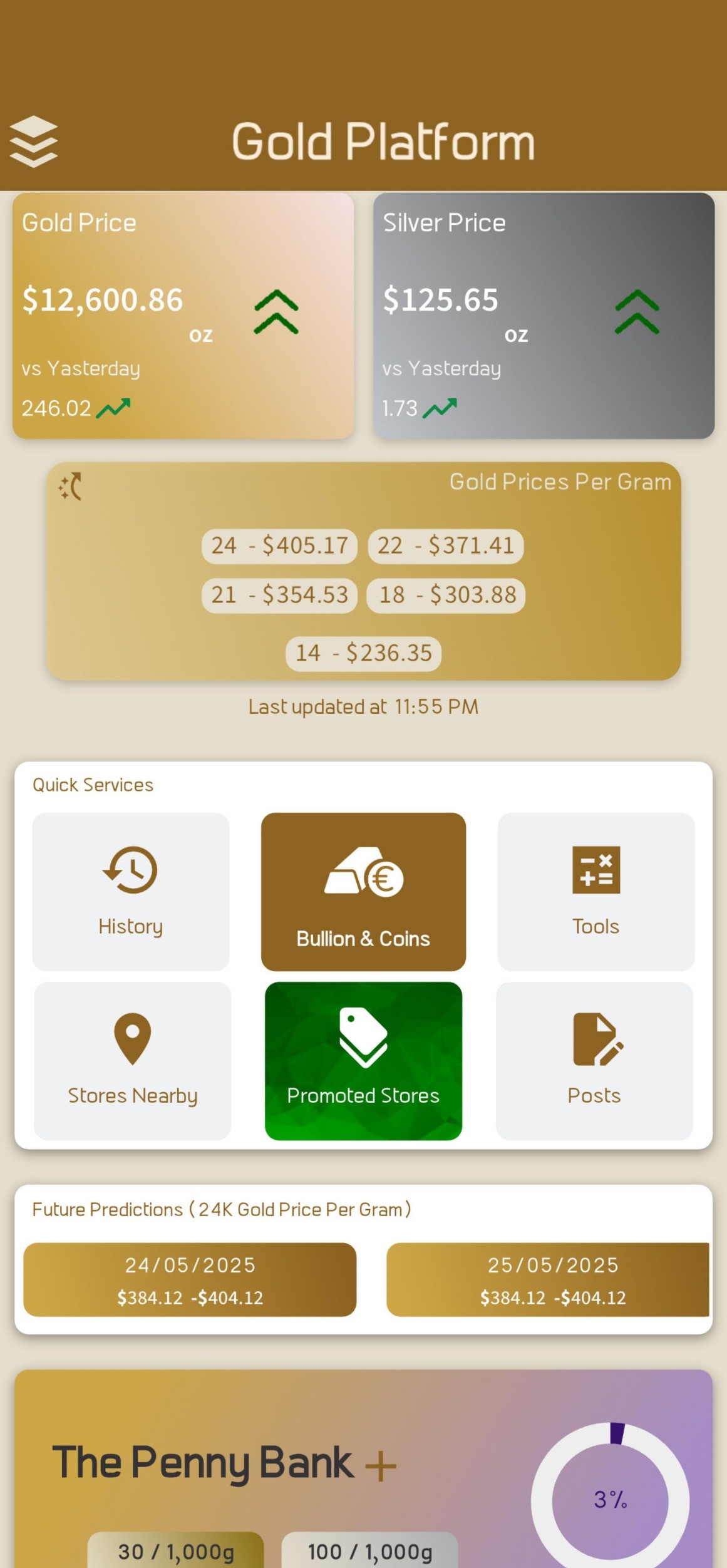This screenshot has width=727, height=1568.
Task: Open the Gold Price card
Action: 183,315
